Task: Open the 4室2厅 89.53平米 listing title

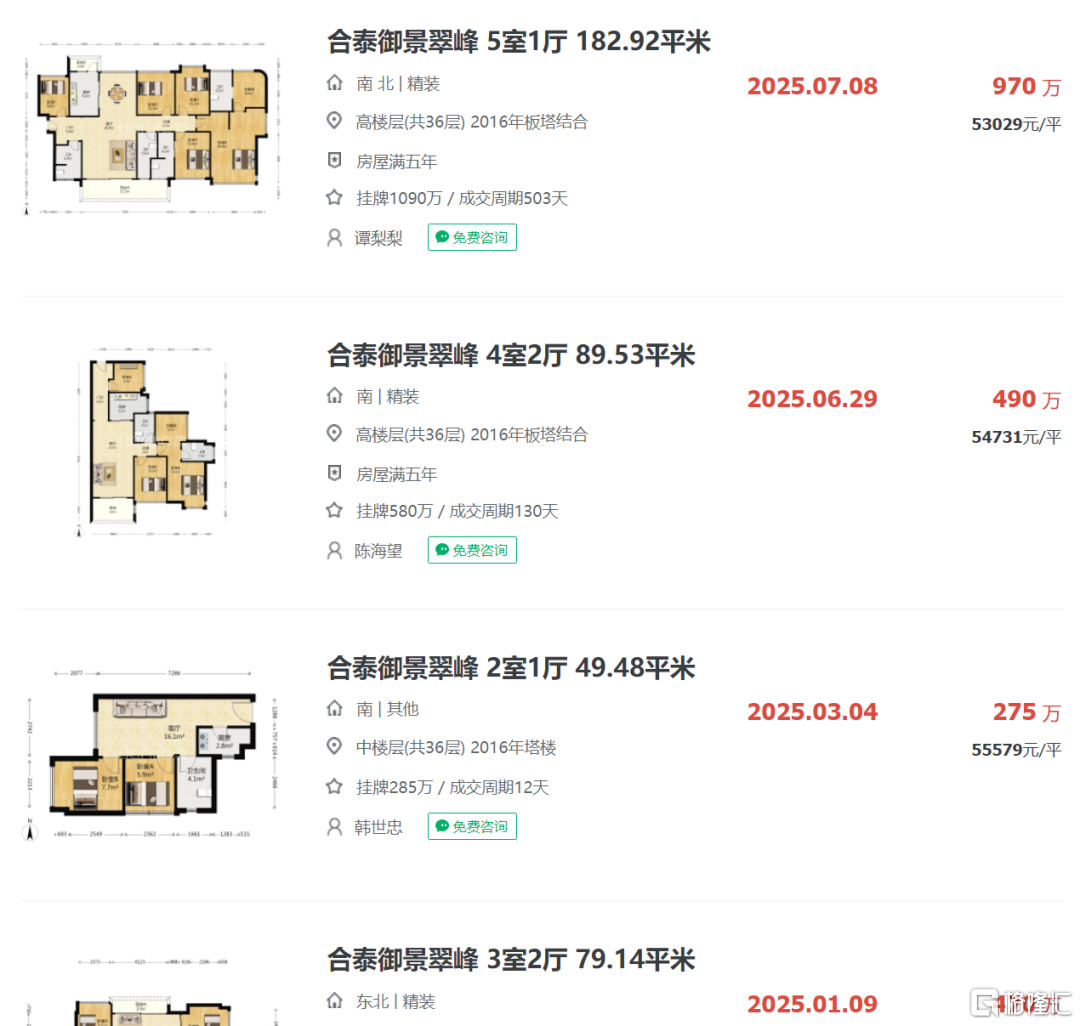Action: coord(511,355)
